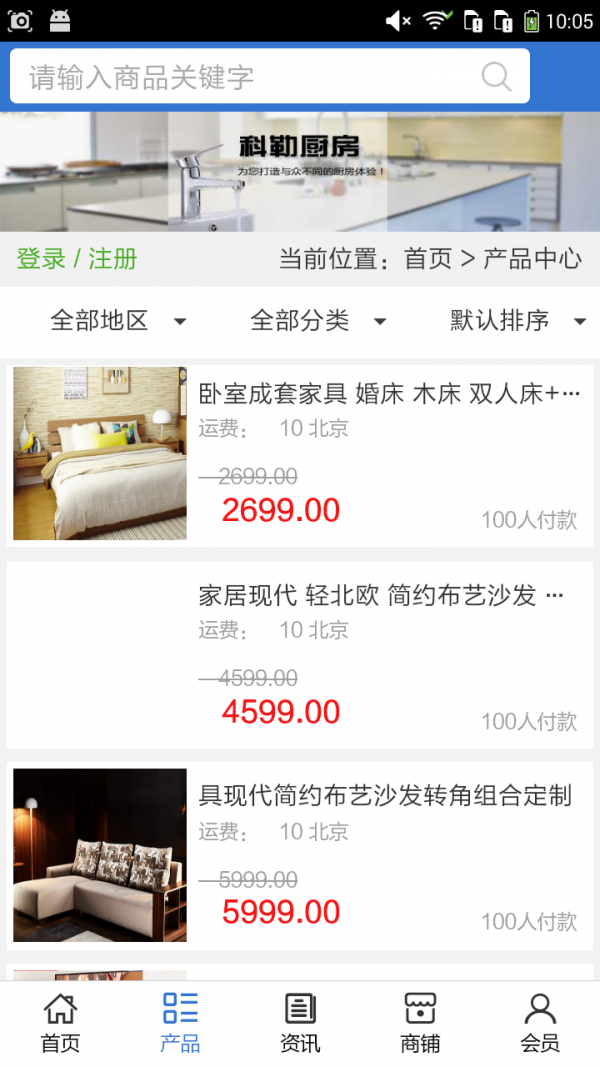This screenshot has width=600, height=1067.
Task: View the 家居现代 轻北欧 sofa listing
Action: click(300, 655)
